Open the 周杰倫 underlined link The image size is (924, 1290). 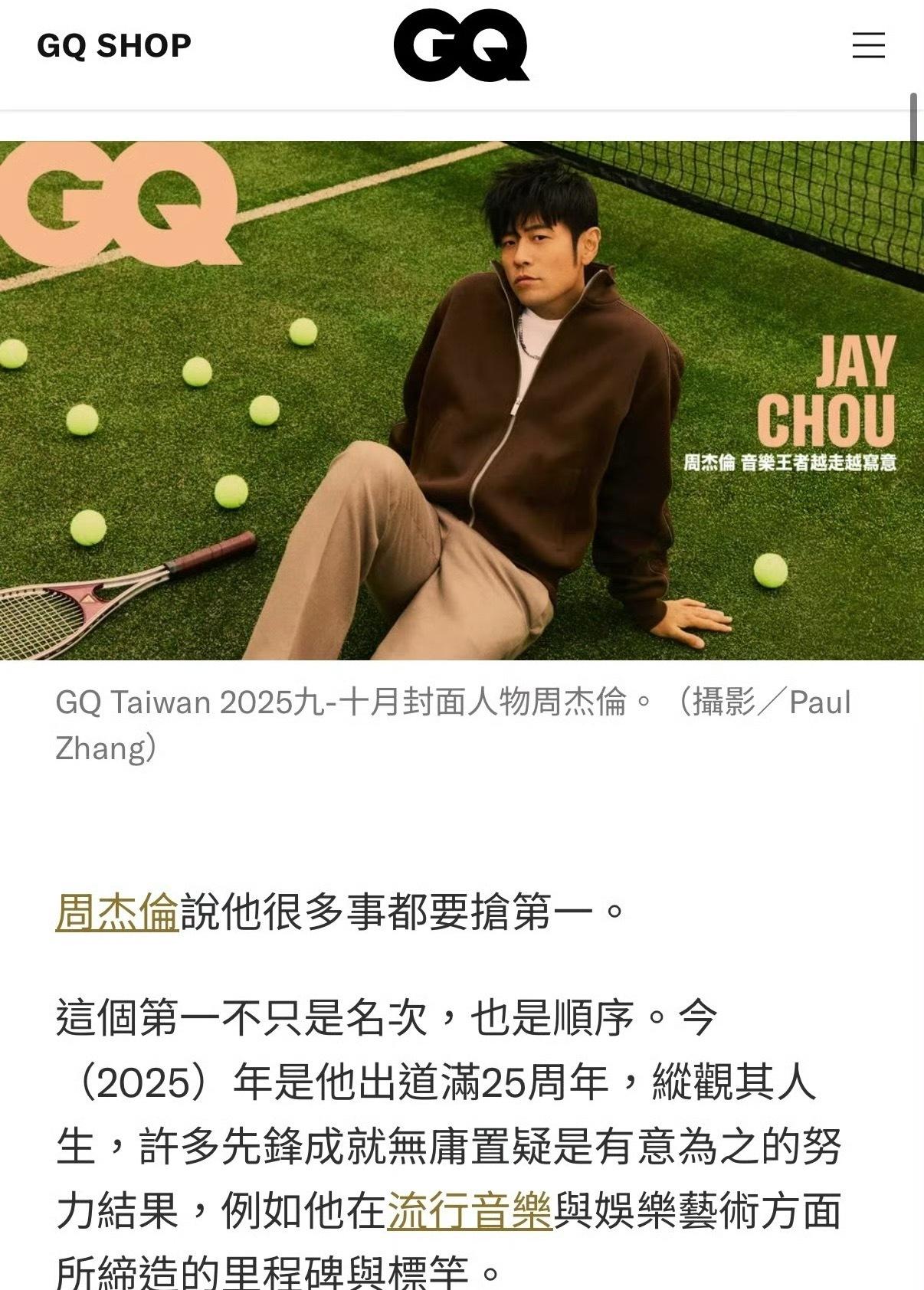[x=117, y=912]
